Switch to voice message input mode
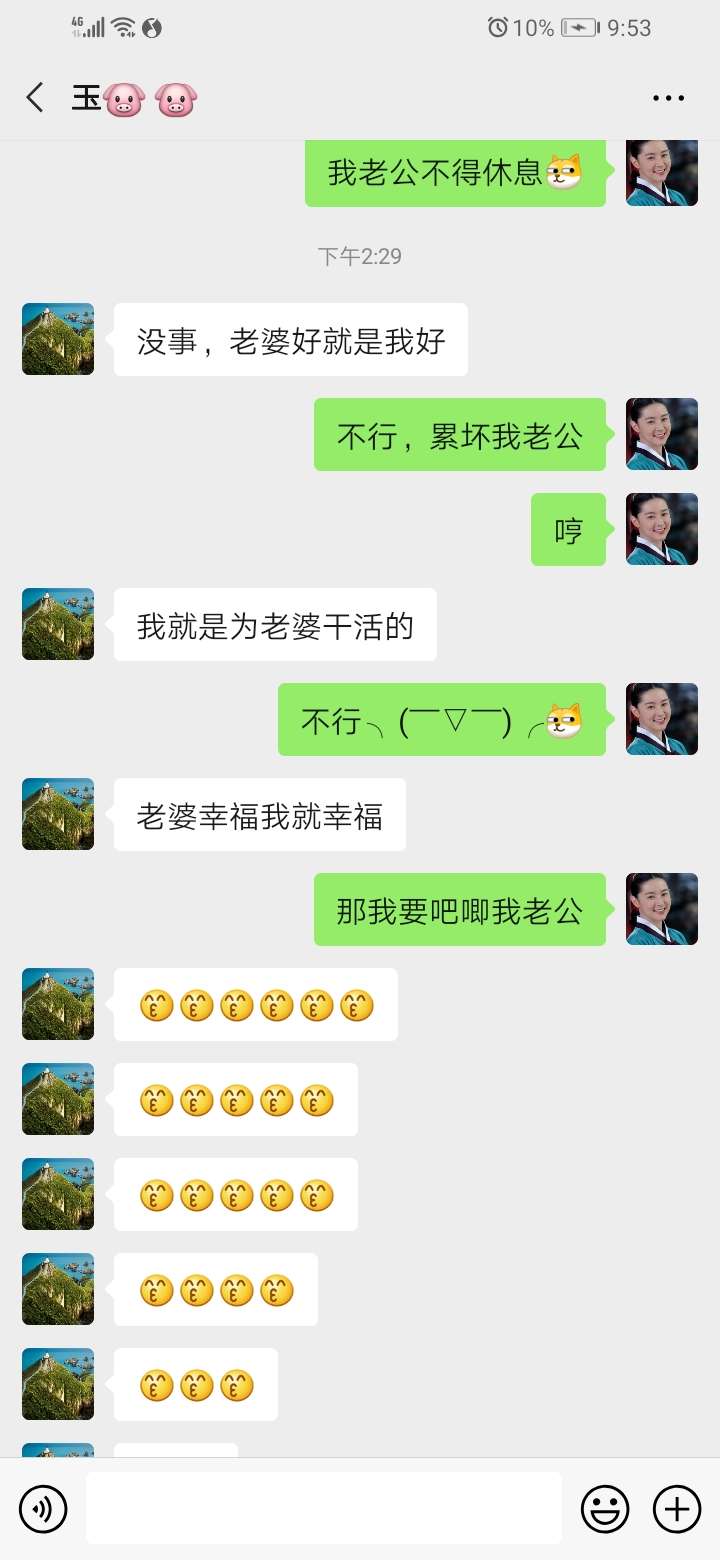This screenshot has width=720, height=1560. pyautogui.click(x=43, y=1508)
